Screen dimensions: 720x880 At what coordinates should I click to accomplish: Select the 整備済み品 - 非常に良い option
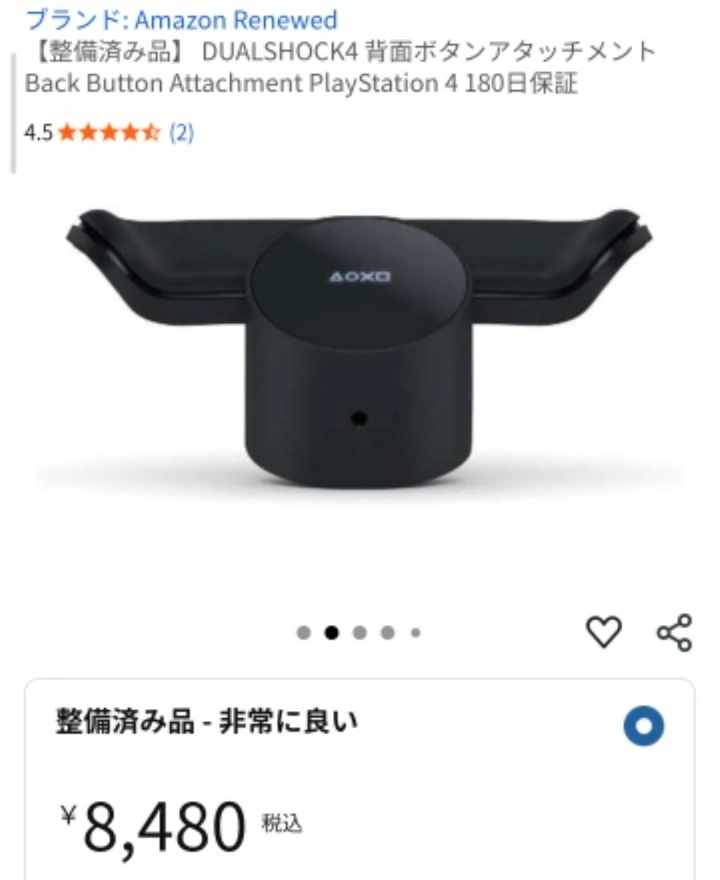click(643, 727)
